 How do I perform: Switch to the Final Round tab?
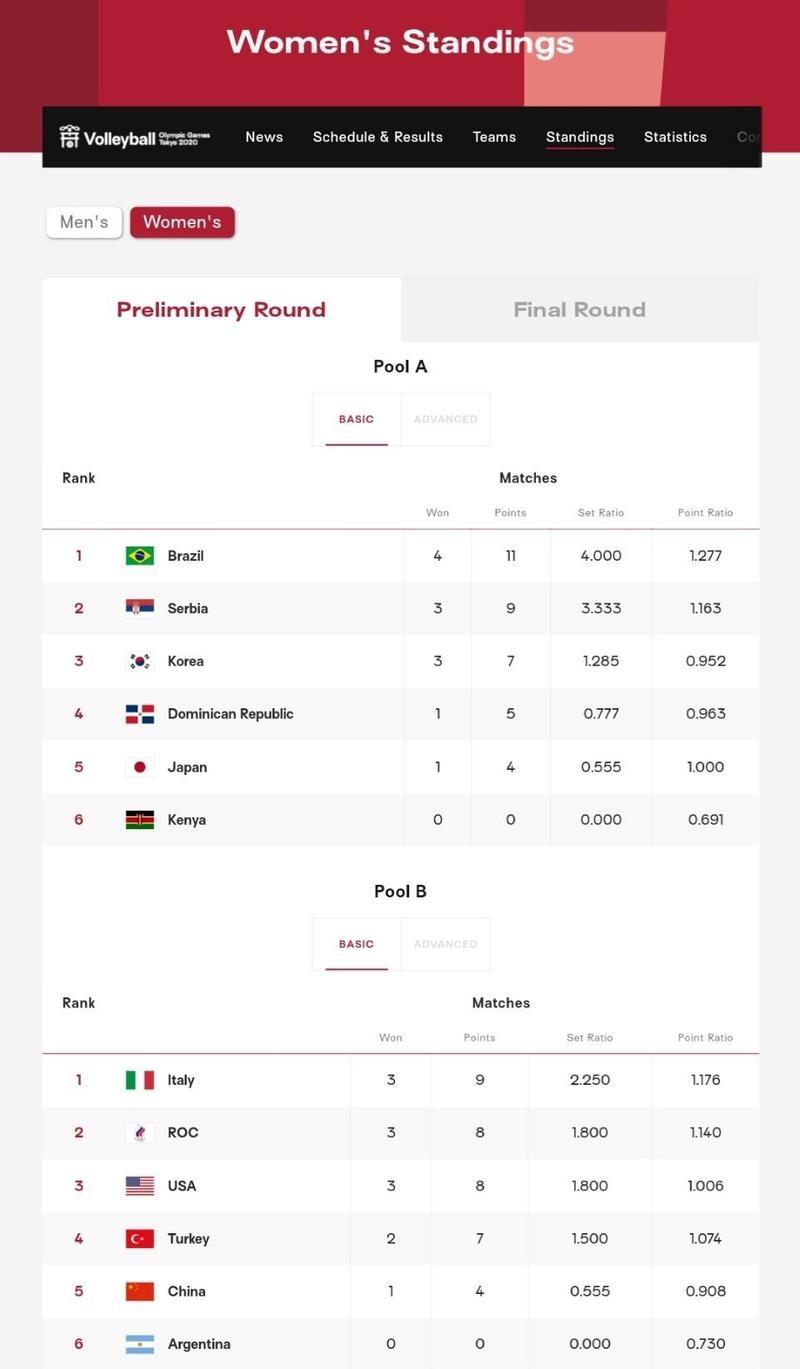(580, 310)
